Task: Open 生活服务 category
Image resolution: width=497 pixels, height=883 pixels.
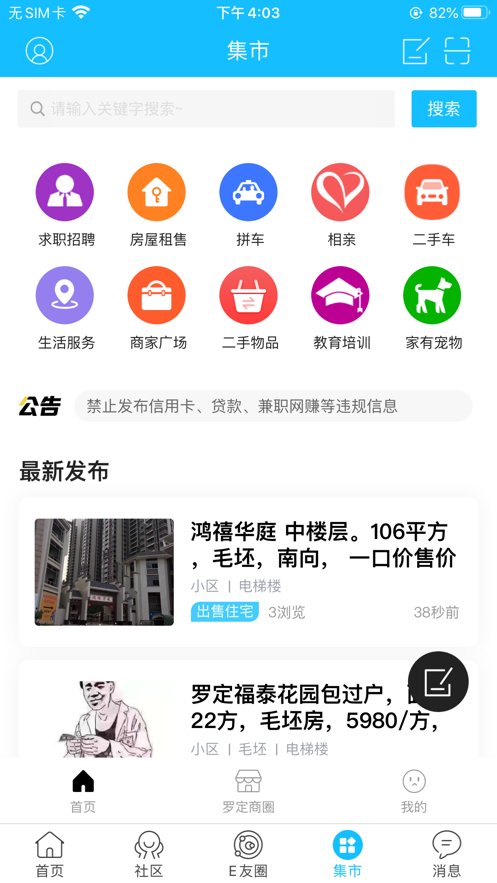Action: (x=66, y=309)
